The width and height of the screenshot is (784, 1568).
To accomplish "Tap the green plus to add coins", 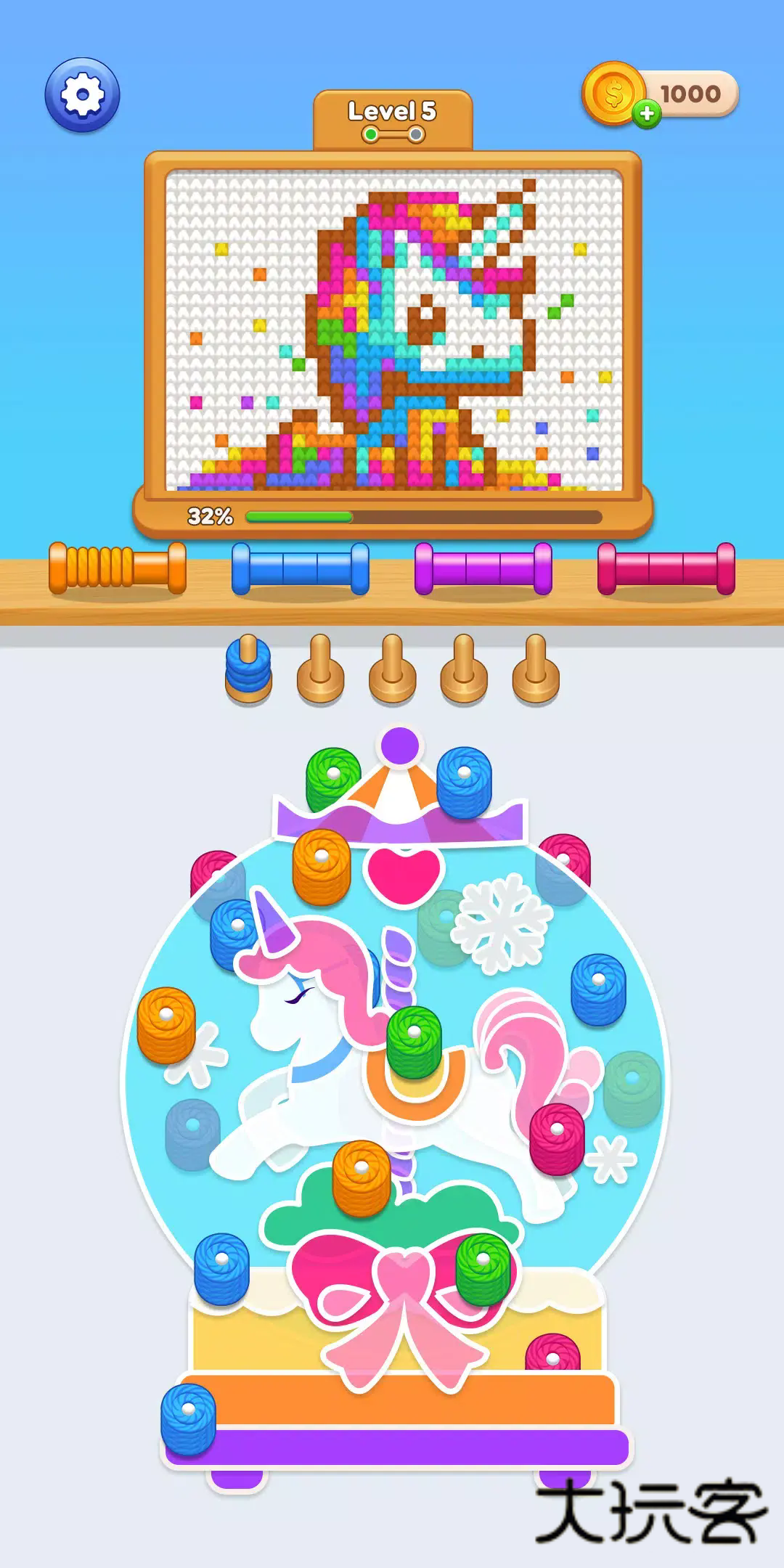I will [x=646, y=114].
